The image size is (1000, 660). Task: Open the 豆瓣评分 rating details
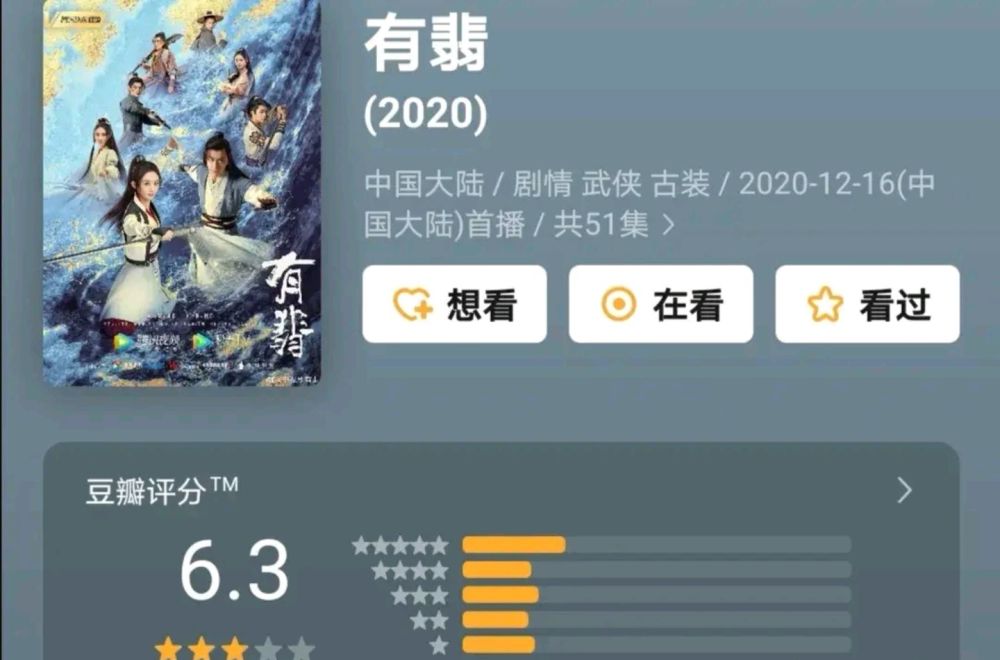point(904,490)
